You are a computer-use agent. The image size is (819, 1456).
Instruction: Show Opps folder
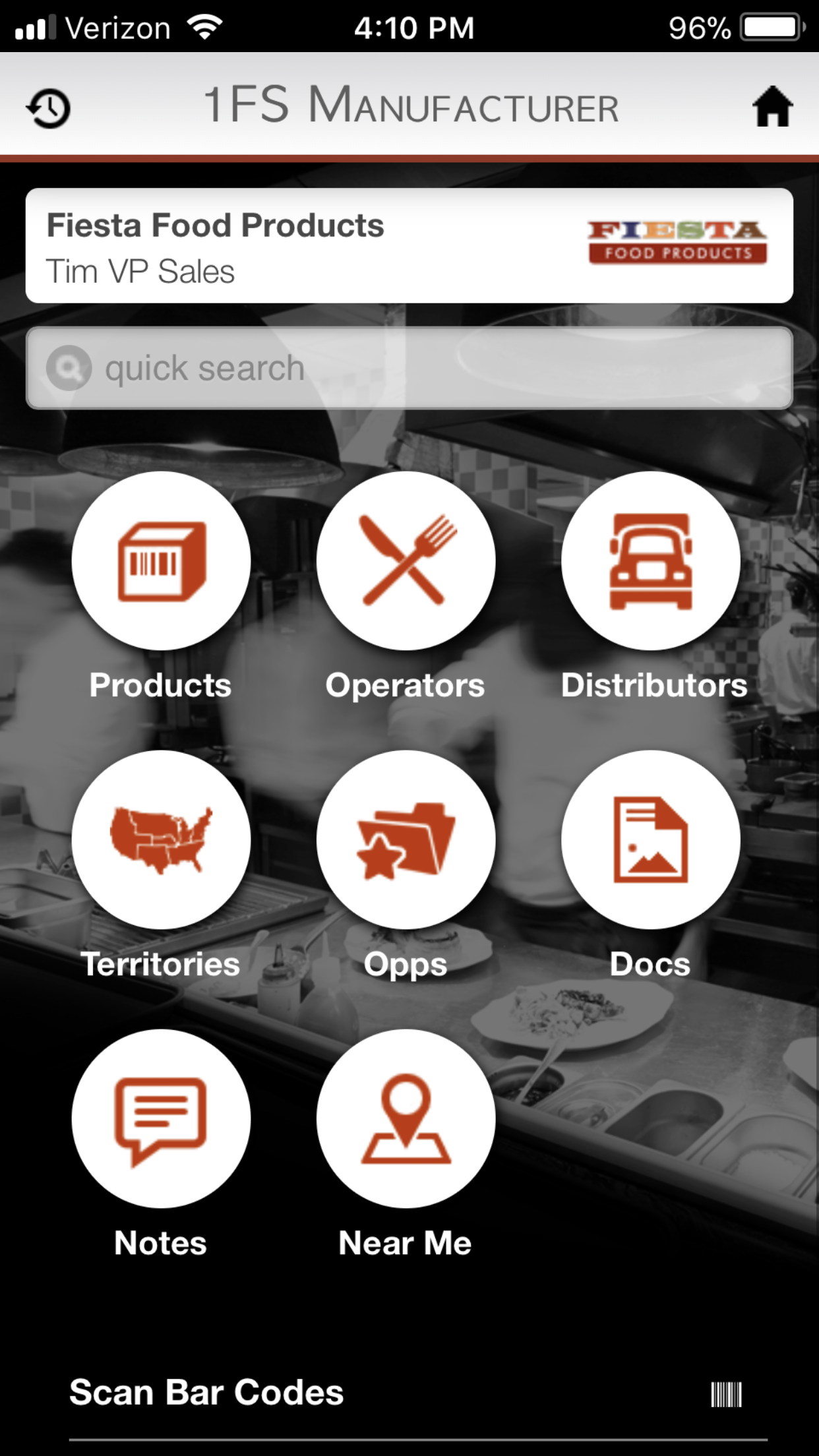[x=406, y=839]
